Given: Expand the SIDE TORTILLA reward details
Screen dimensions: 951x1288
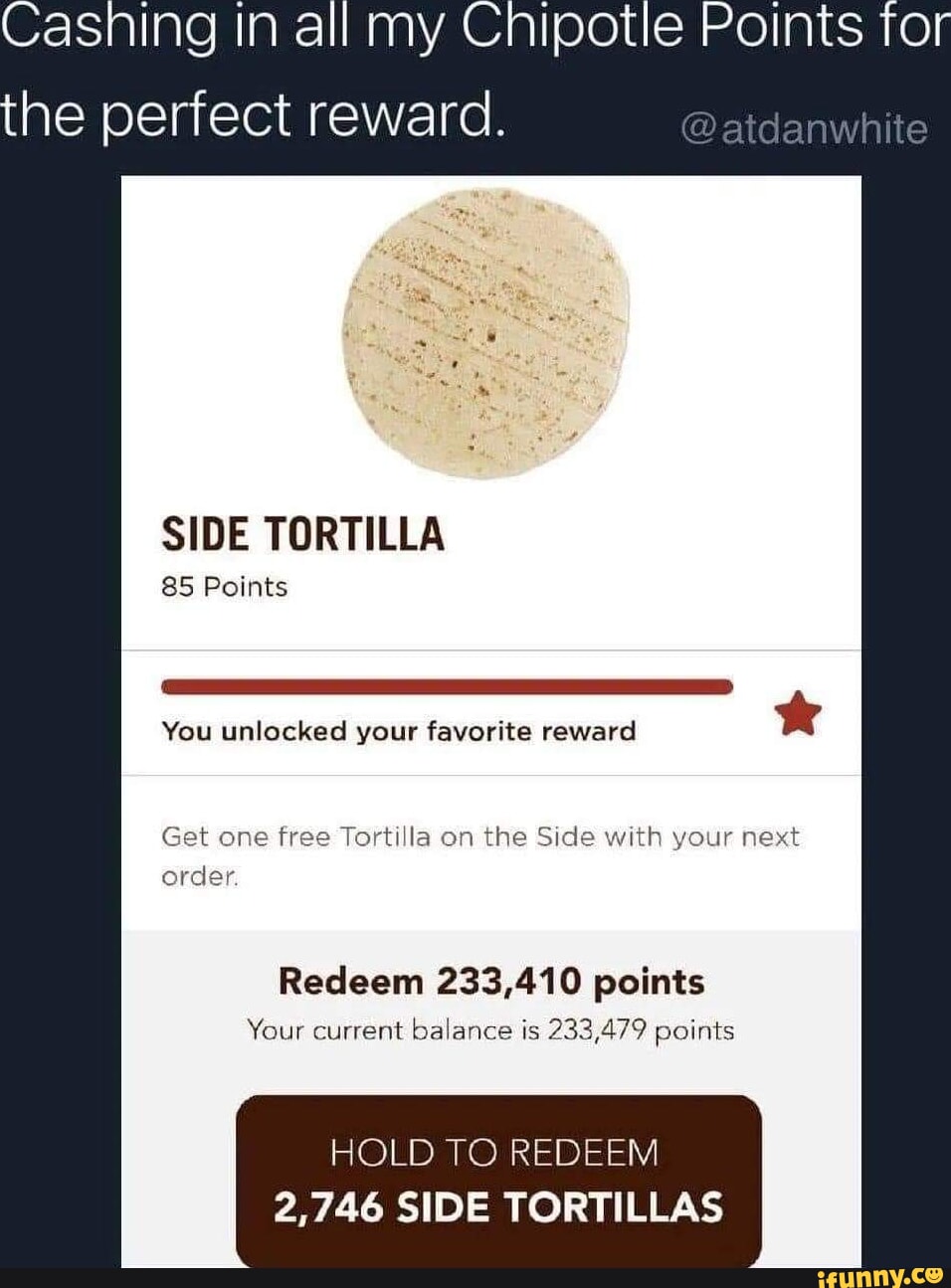Looking at the screenshot, I should point(304,532).
